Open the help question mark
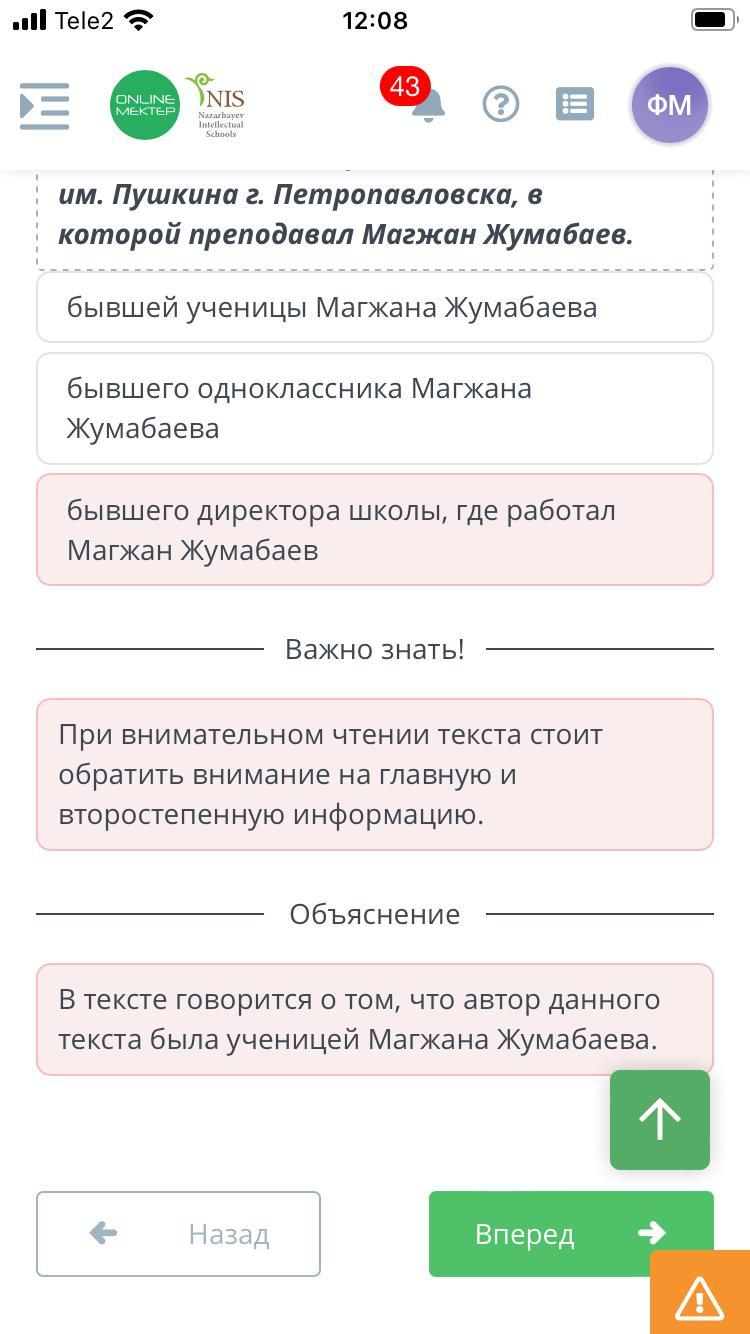The image size is (750, 1334). [501, 104]
